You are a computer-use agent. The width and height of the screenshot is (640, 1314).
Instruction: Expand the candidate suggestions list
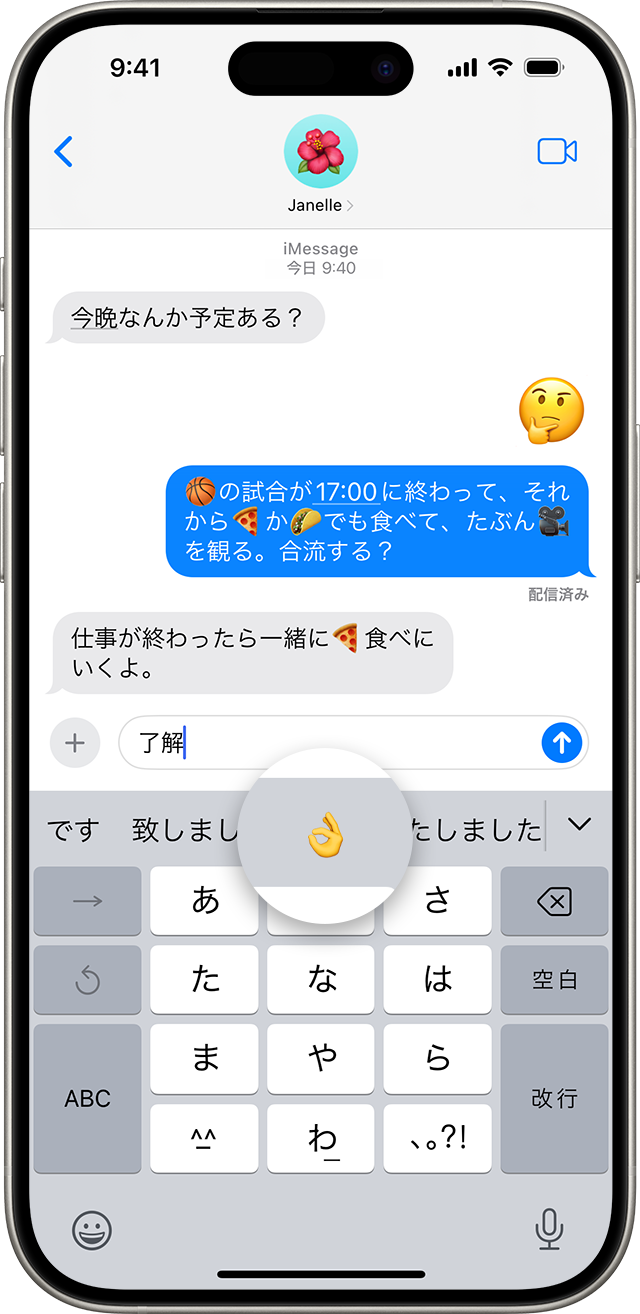(579, 825)
